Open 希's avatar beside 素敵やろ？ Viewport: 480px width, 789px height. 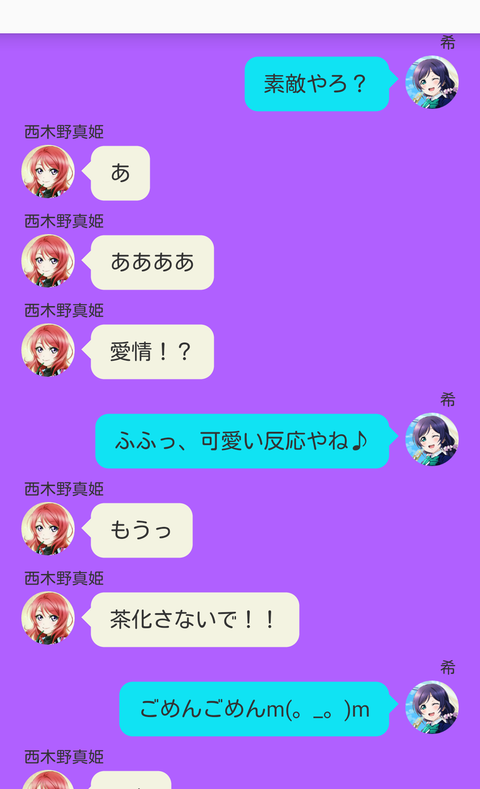(x=432, y=82)
